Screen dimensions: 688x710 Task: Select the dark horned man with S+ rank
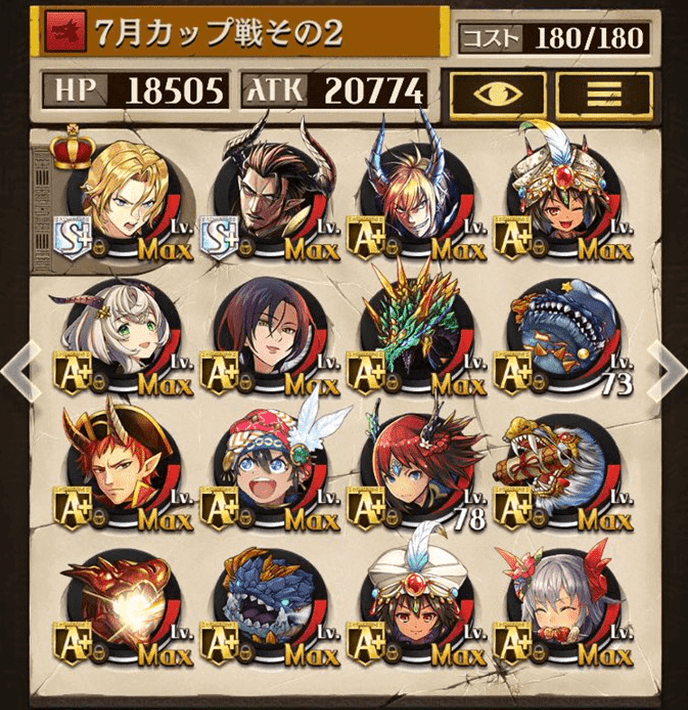pos(270,195)
